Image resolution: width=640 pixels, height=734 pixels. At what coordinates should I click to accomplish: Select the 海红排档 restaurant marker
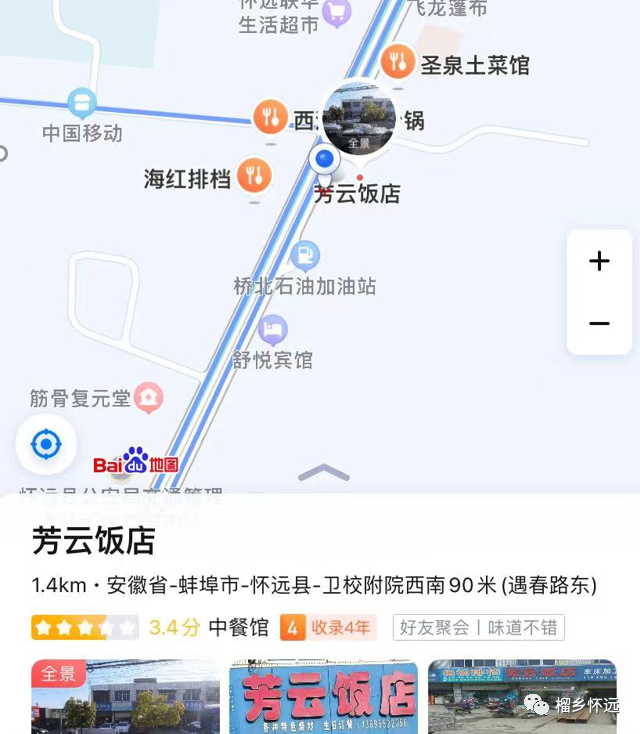point(255,176)
